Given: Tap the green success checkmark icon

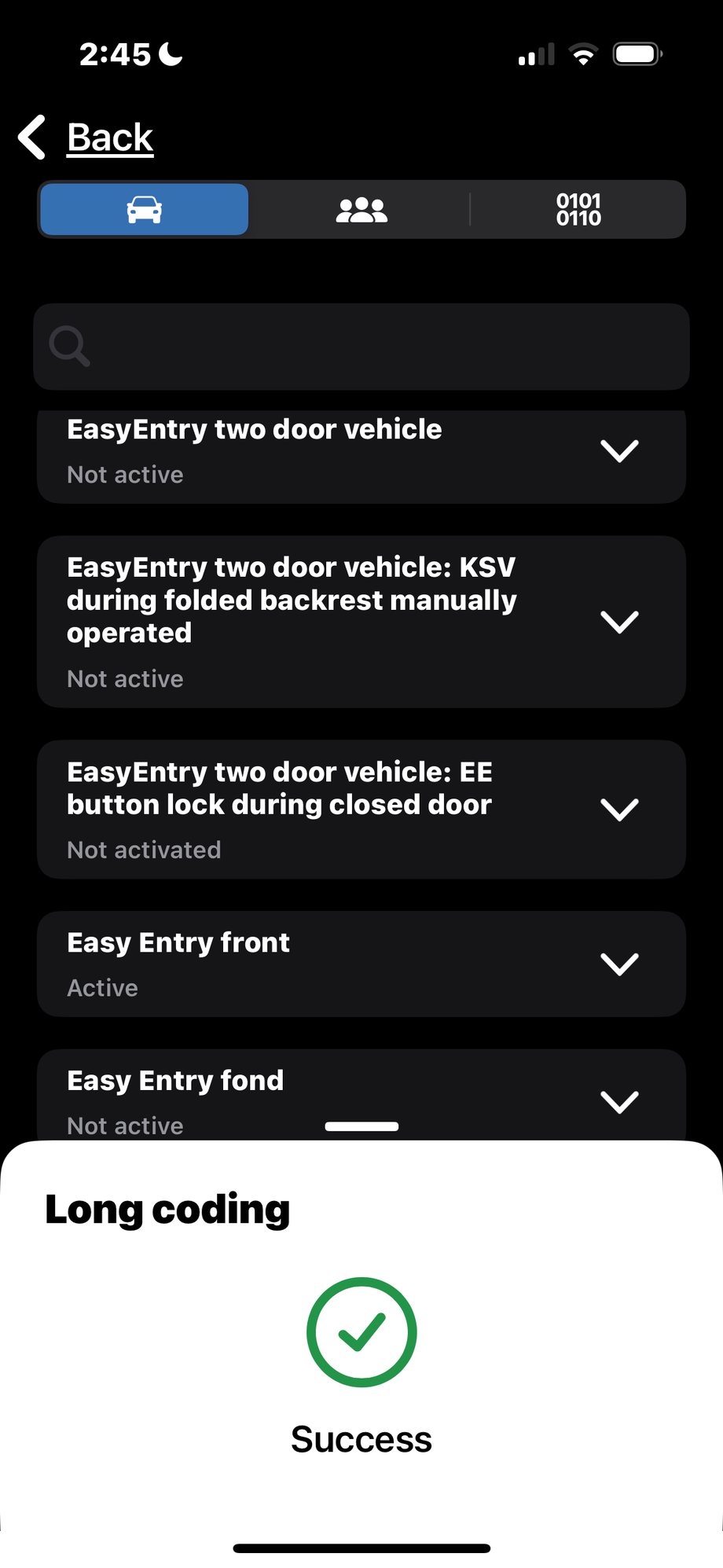Looking at the screenshot, I should tap(361, 1331).
